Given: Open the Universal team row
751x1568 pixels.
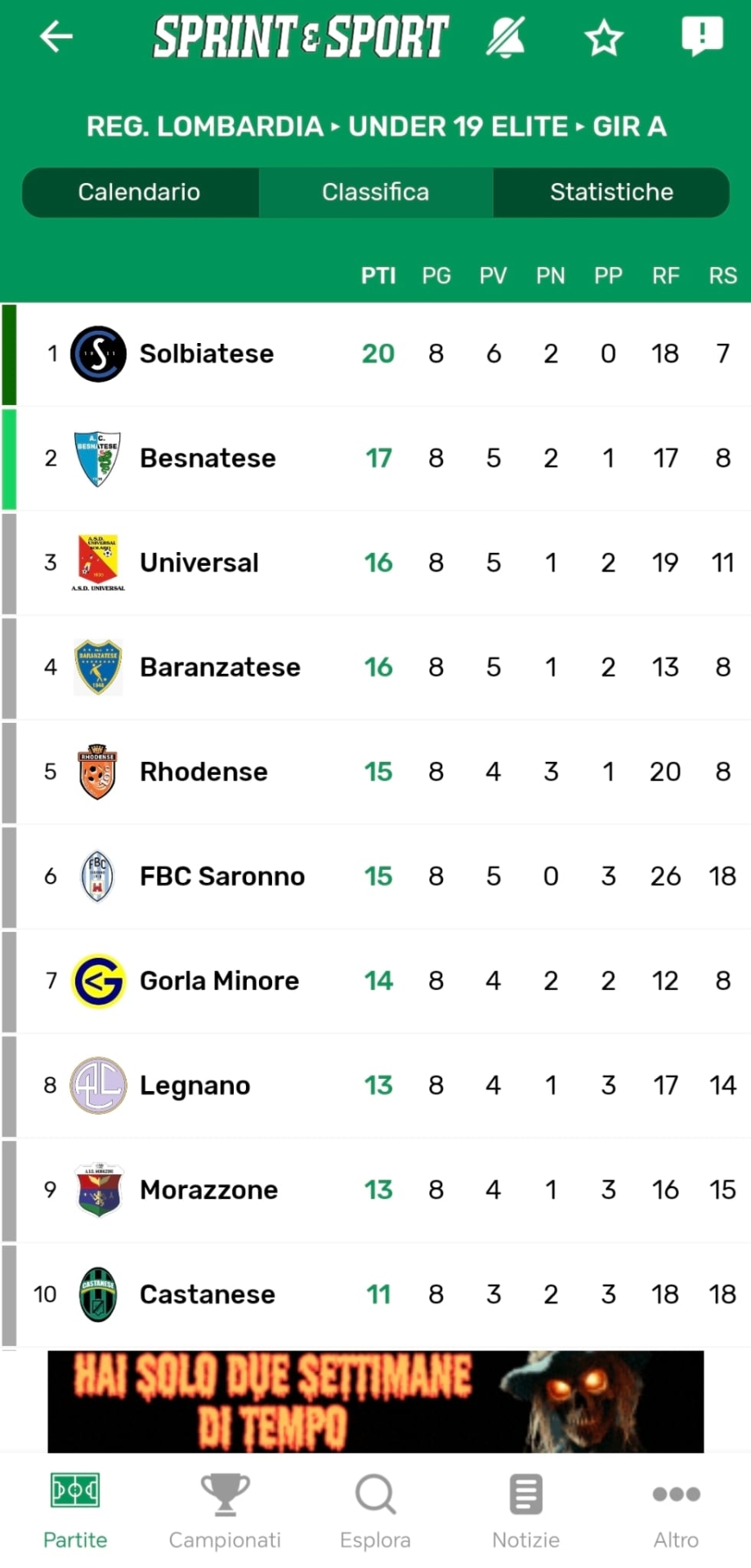Looking at the screenshot, I should tap(376, 563).
